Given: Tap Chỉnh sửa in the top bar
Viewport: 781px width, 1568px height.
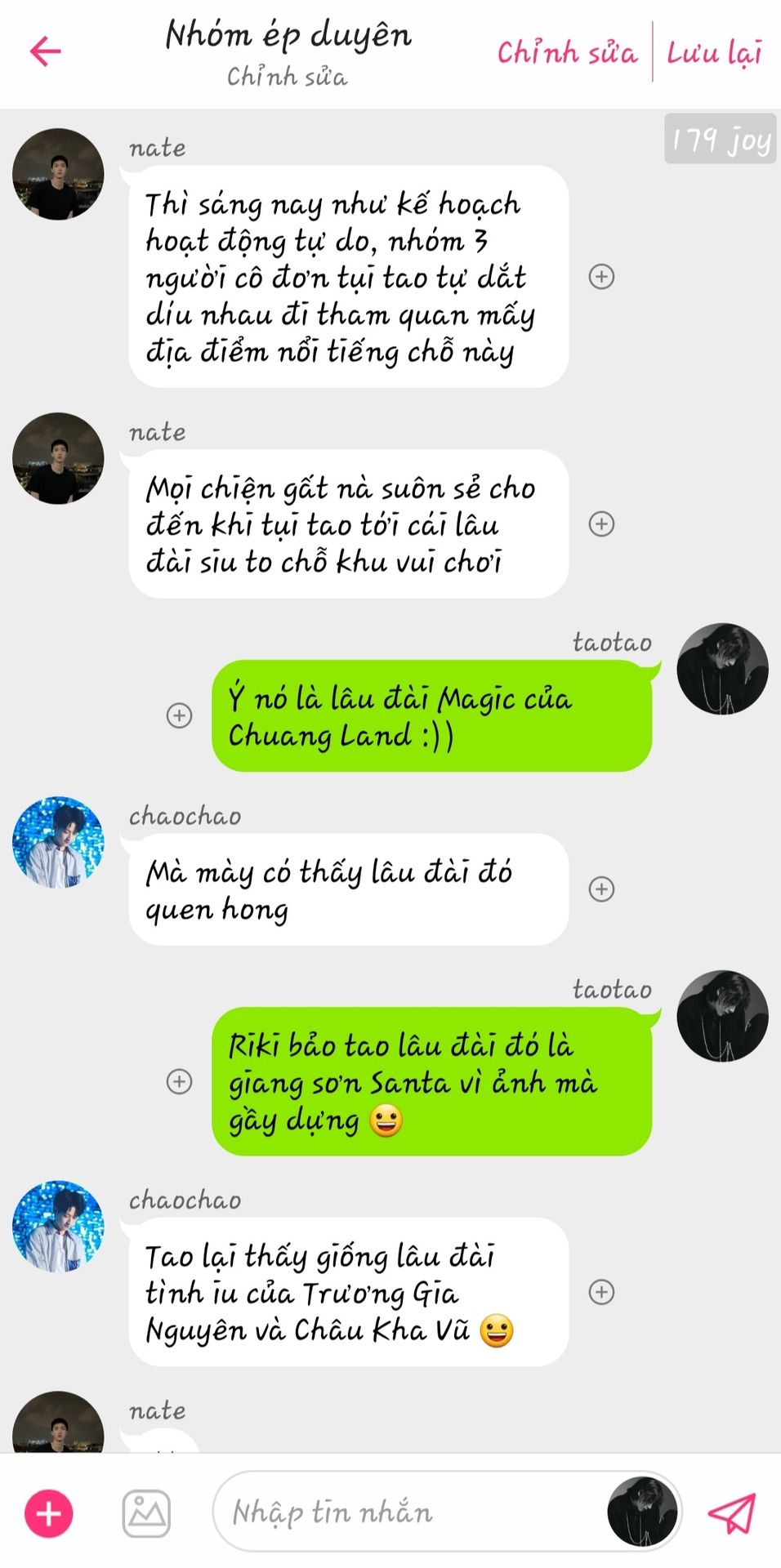Looking at the screenshot, I should pyautogui.click(x=567, y=52).
